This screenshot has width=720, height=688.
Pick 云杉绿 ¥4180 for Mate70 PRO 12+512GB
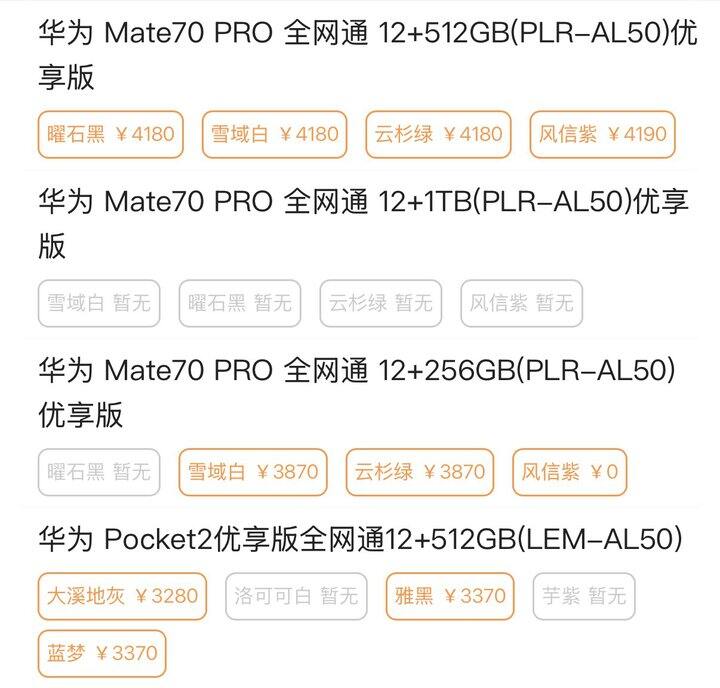(x=439, y=134)
